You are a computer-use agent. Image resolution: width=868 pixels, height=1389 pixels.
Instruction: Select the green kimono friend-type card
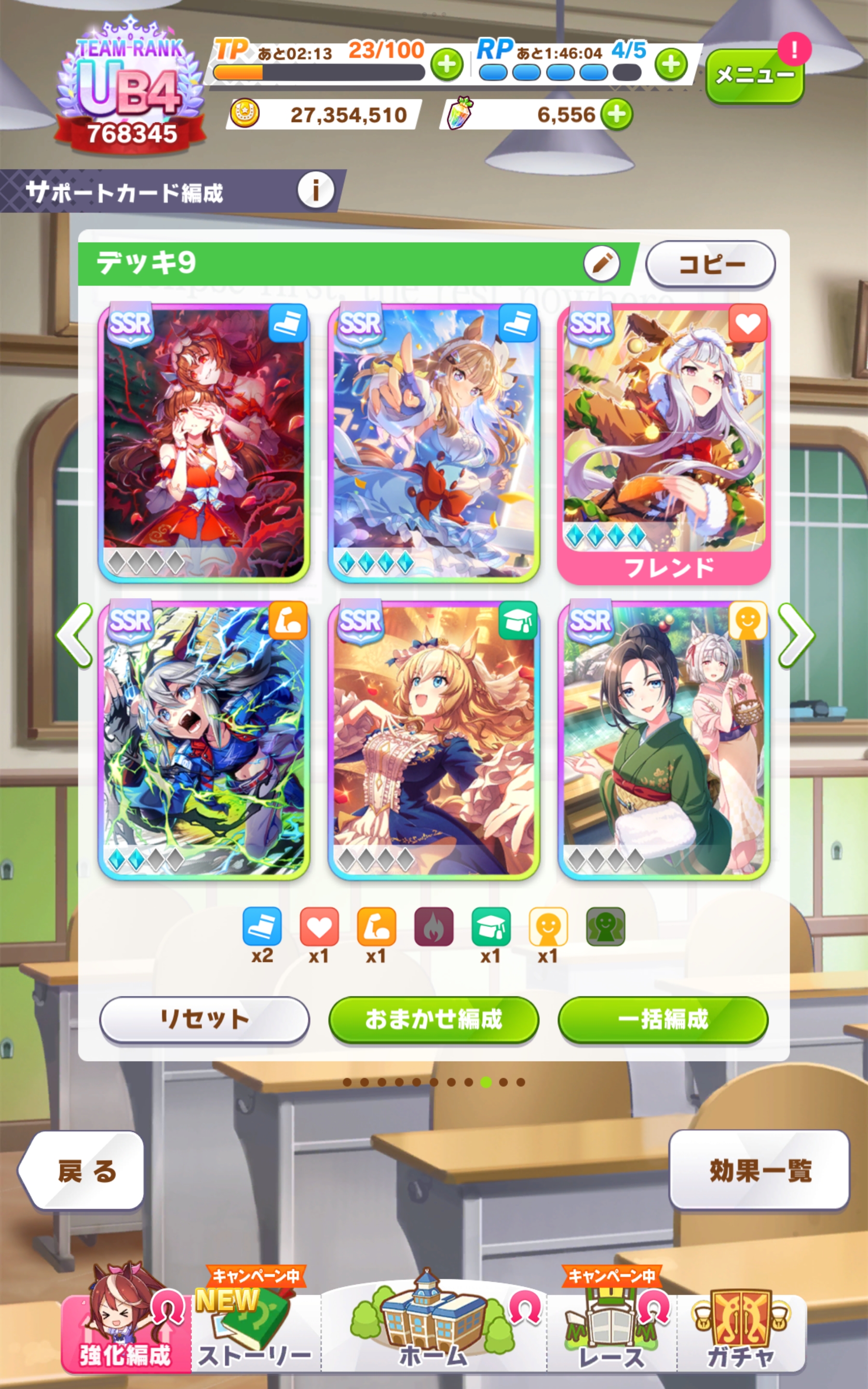tap(663, 740)
